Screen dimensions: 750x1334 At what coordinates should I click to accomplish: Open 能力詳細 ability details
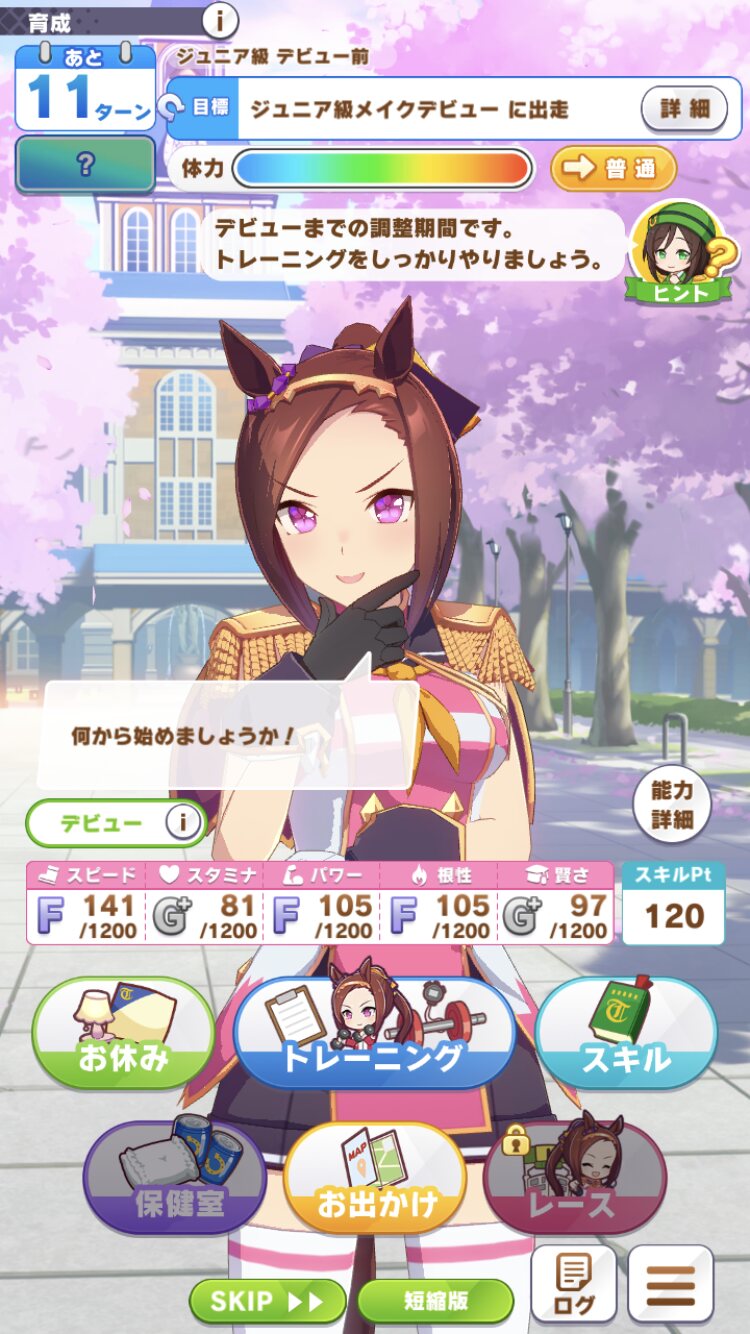pyautogui.click(x=671, y=805)
